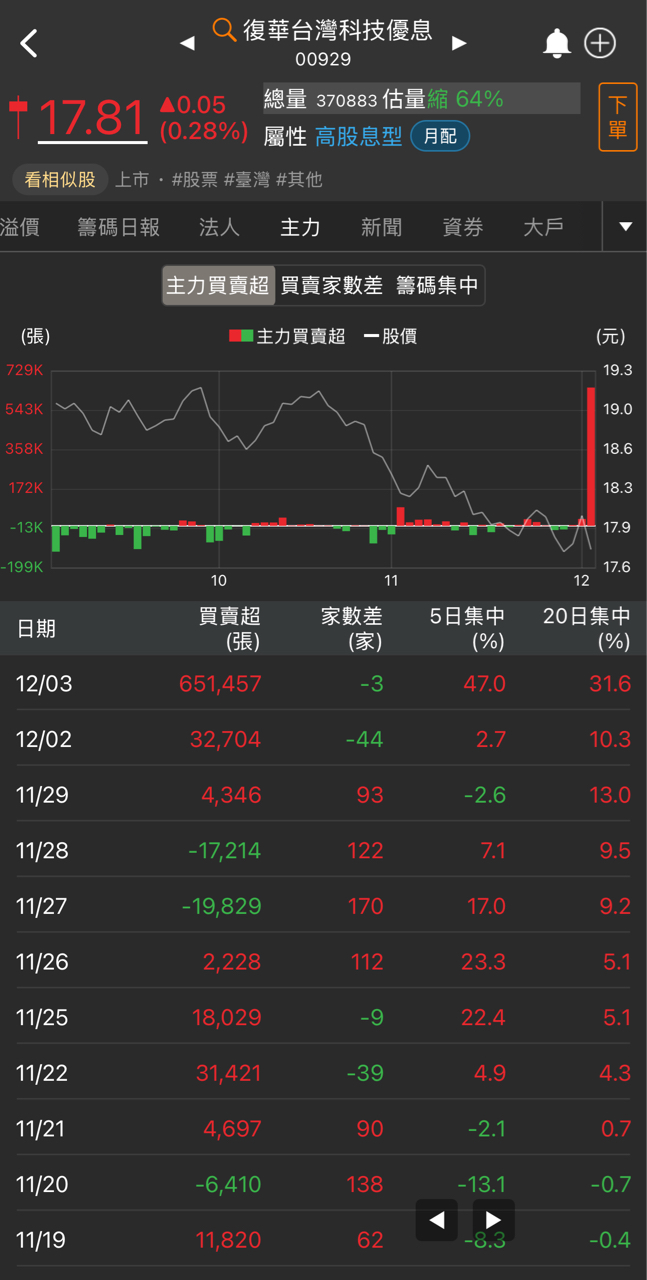Image resolution: width=647 pixels, height=1280 pixels.
Task: Switch to the 籌碼日報 tab
Action: (118, 227)
